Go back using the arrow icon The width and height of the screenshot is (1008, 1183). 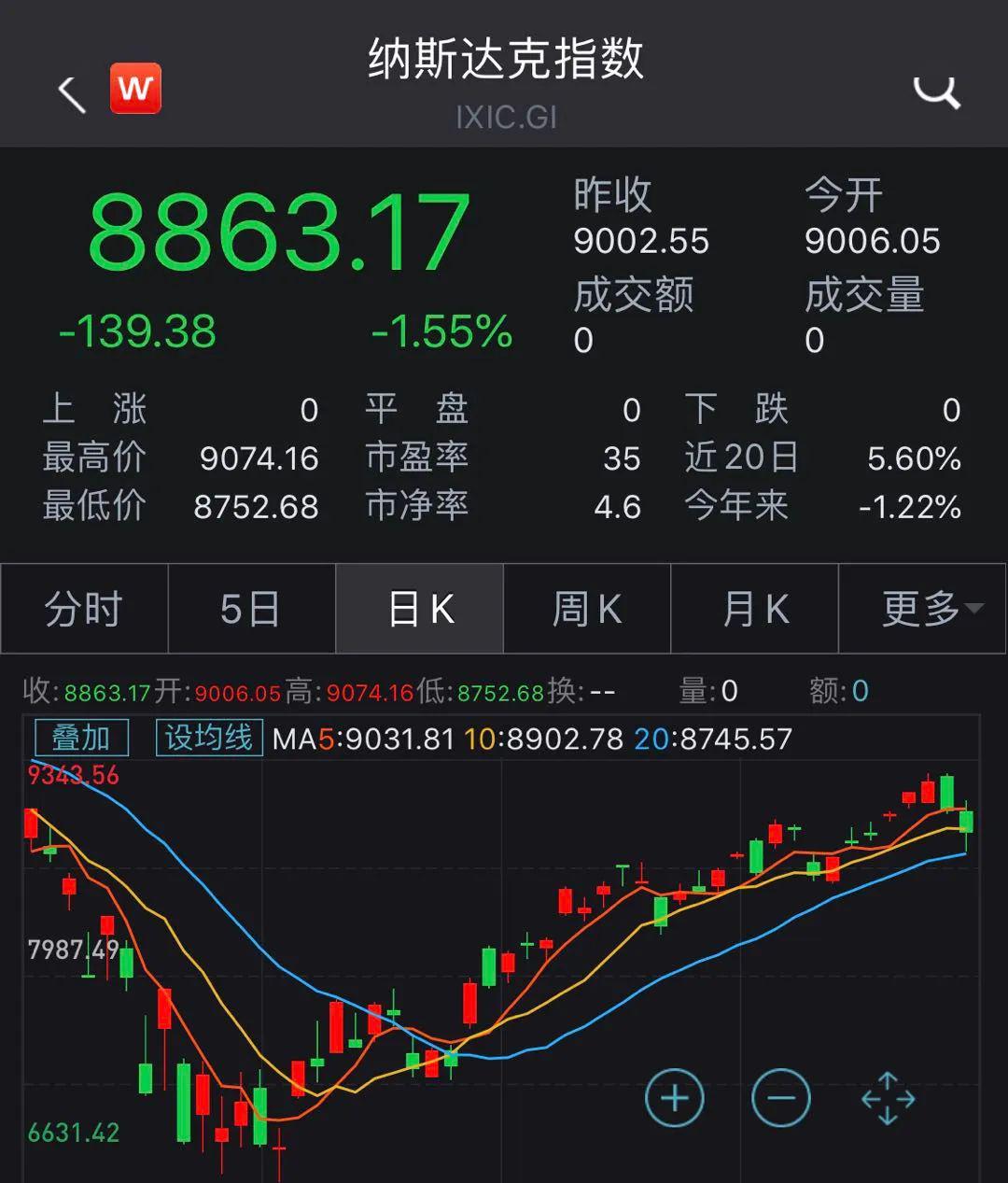point(72,93)
